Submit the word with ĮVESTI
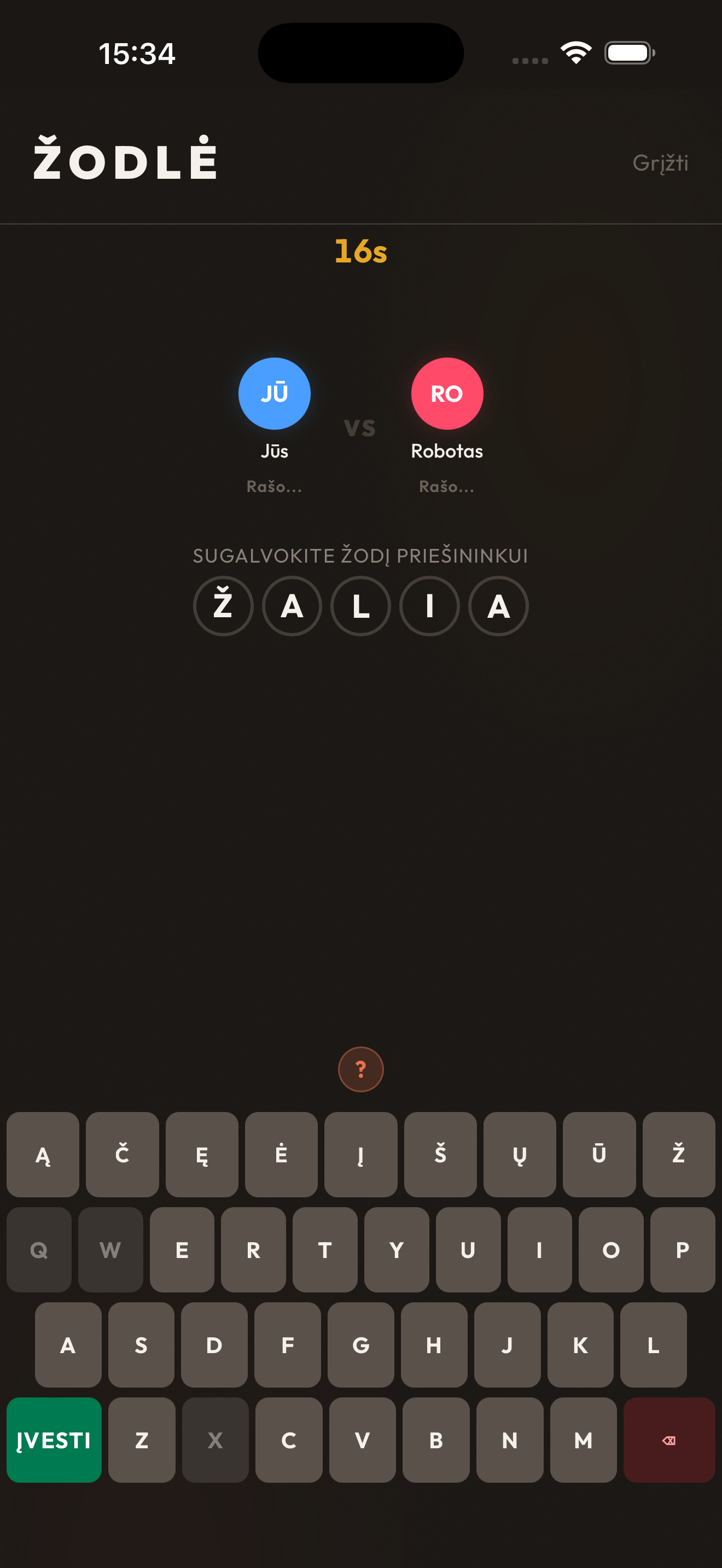This screenshot has width=722, height=1568. 54,1440
